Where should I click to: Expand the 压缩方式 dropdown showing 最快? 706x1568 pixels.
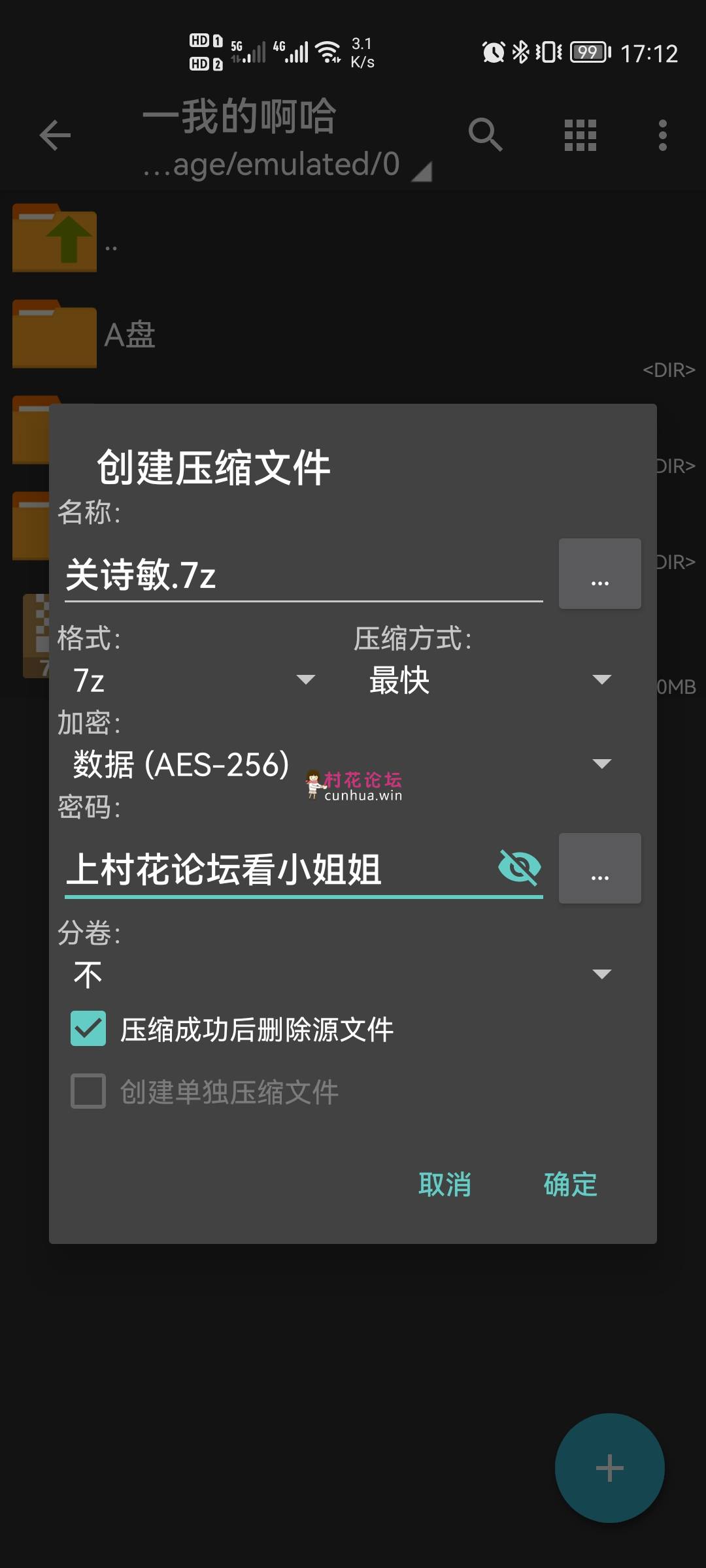(490, 680)
